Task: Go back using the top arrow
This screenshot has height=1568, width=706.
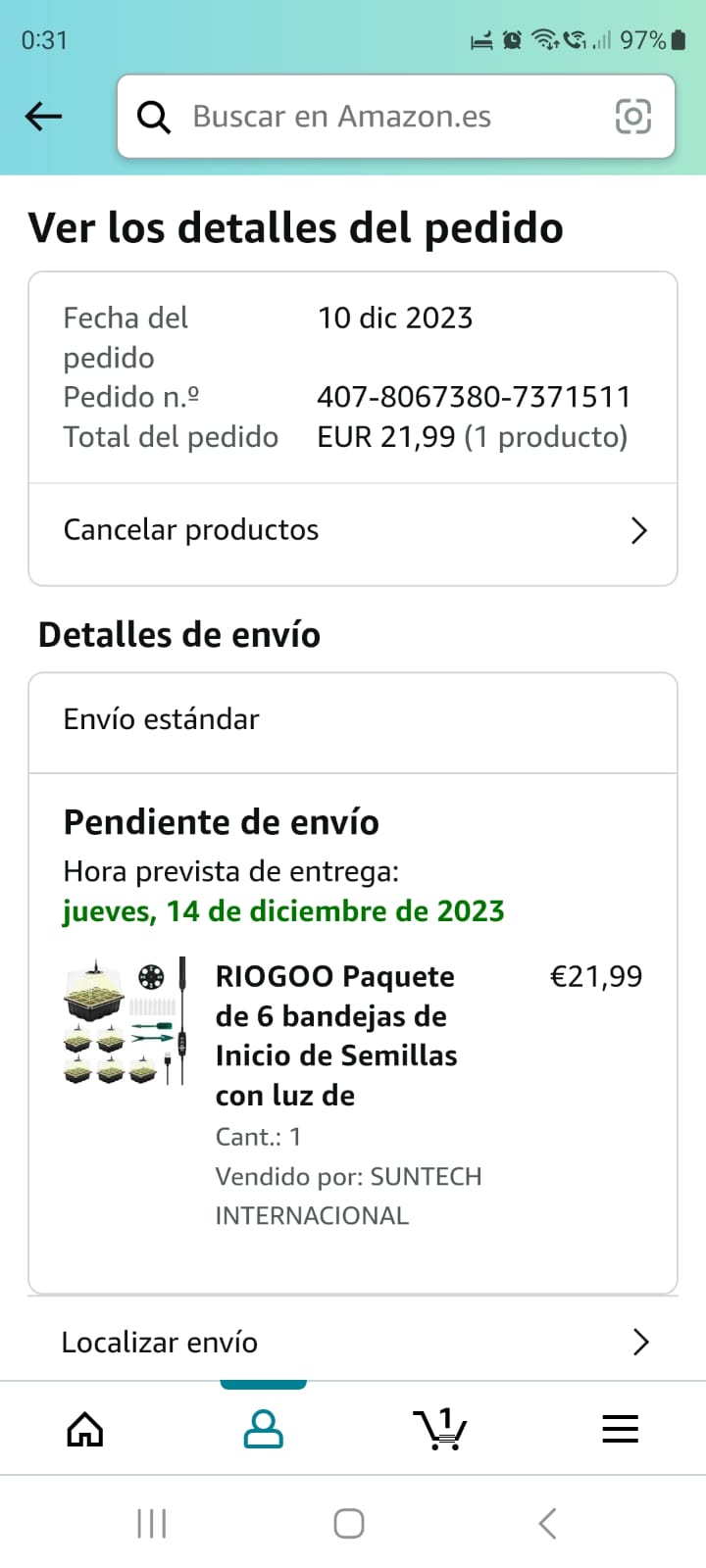Action: point(43,117)
